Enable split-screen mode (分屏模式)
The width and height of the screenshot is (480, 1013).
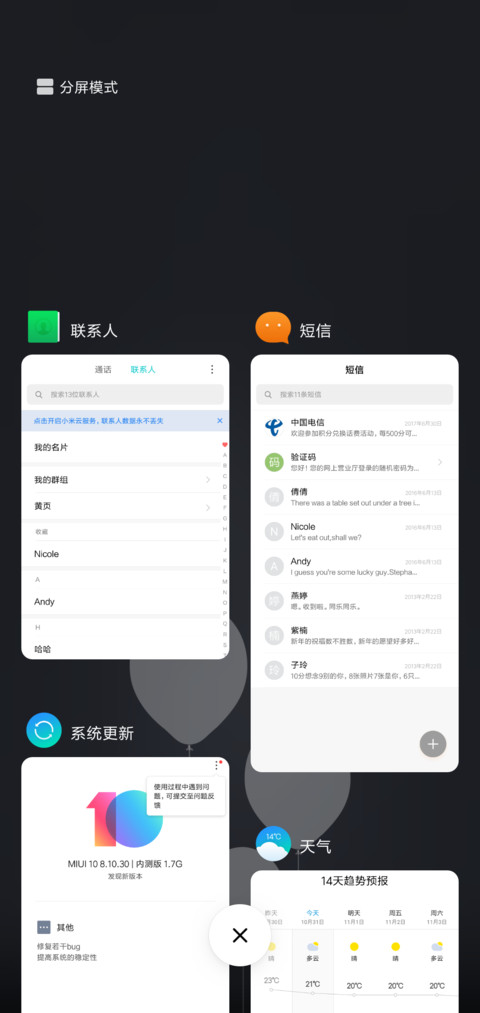pyautogui.click(x=78, y=87)
